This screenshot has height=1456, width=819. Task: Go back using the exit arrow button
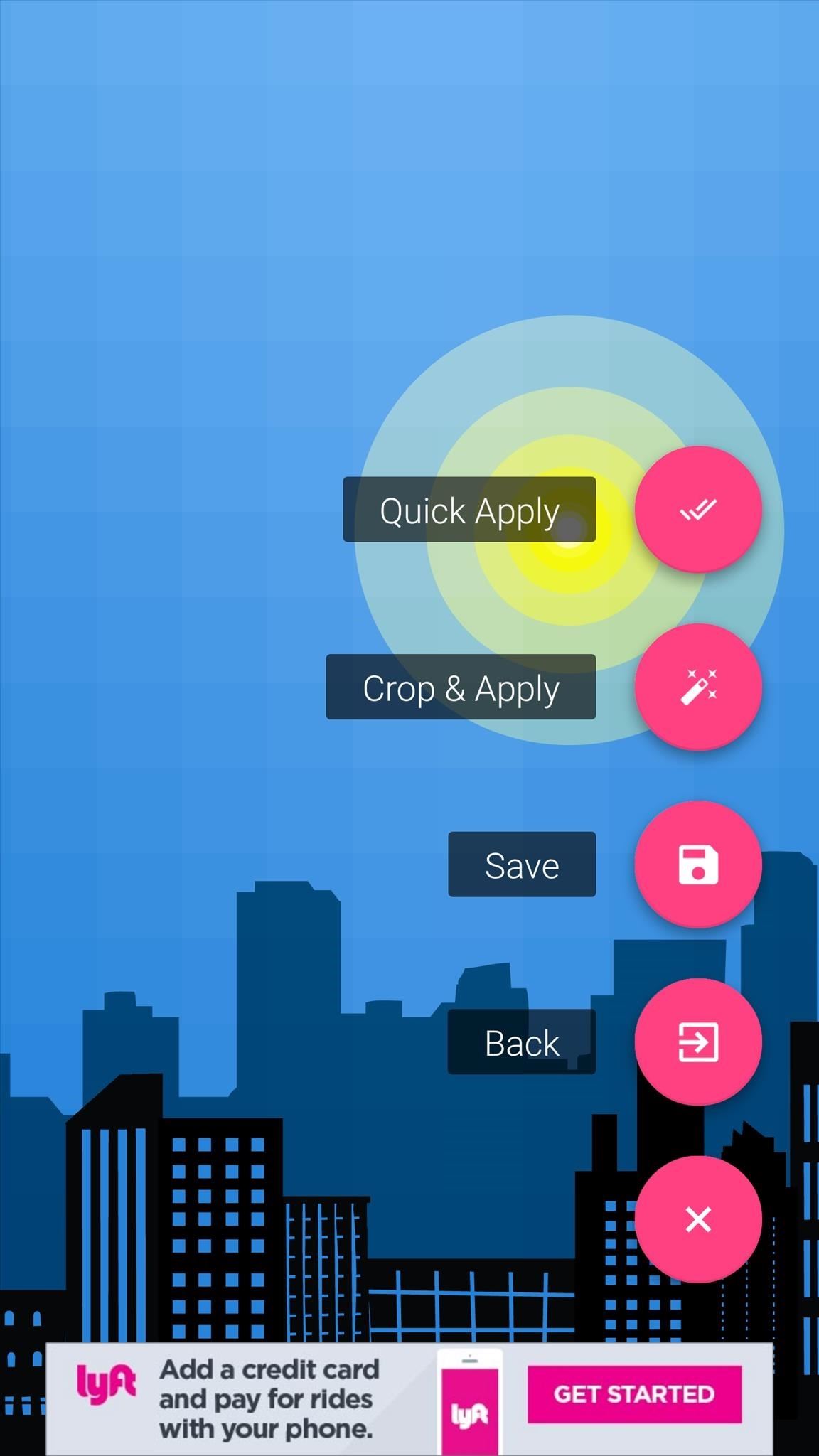point(697,1042)
